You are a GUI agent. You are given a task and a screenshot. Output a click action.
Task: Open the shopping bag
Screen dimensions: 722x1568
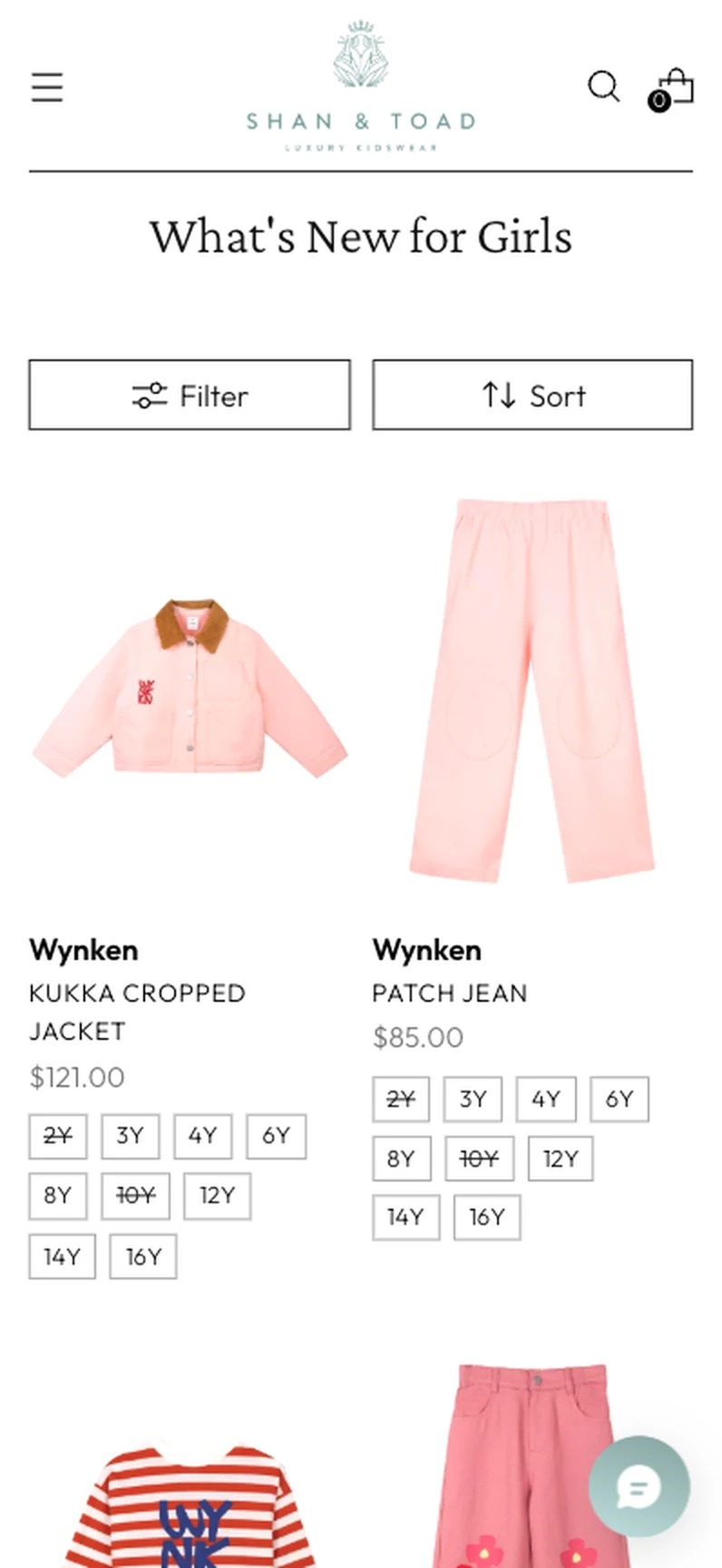pyautogui.click(x=672, y=89)
